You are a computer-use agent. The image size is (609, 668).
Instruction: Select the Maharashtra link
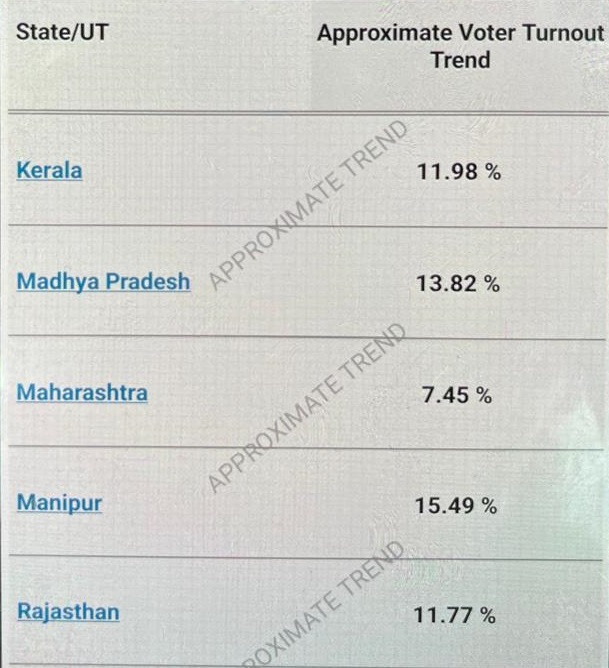[82, 392]
